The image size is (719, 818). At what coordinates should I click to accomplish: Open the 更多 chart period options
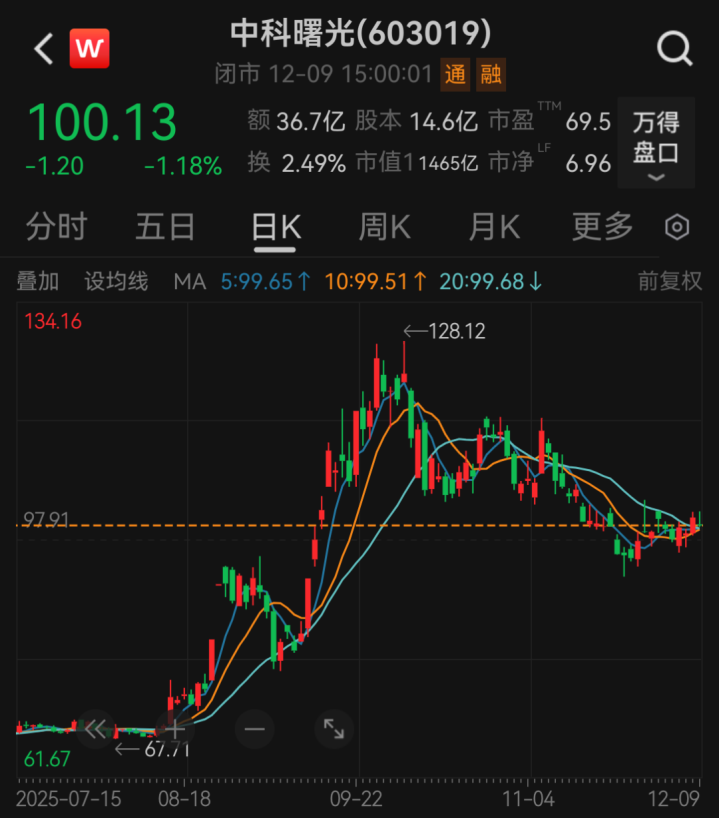pos(602,228)
